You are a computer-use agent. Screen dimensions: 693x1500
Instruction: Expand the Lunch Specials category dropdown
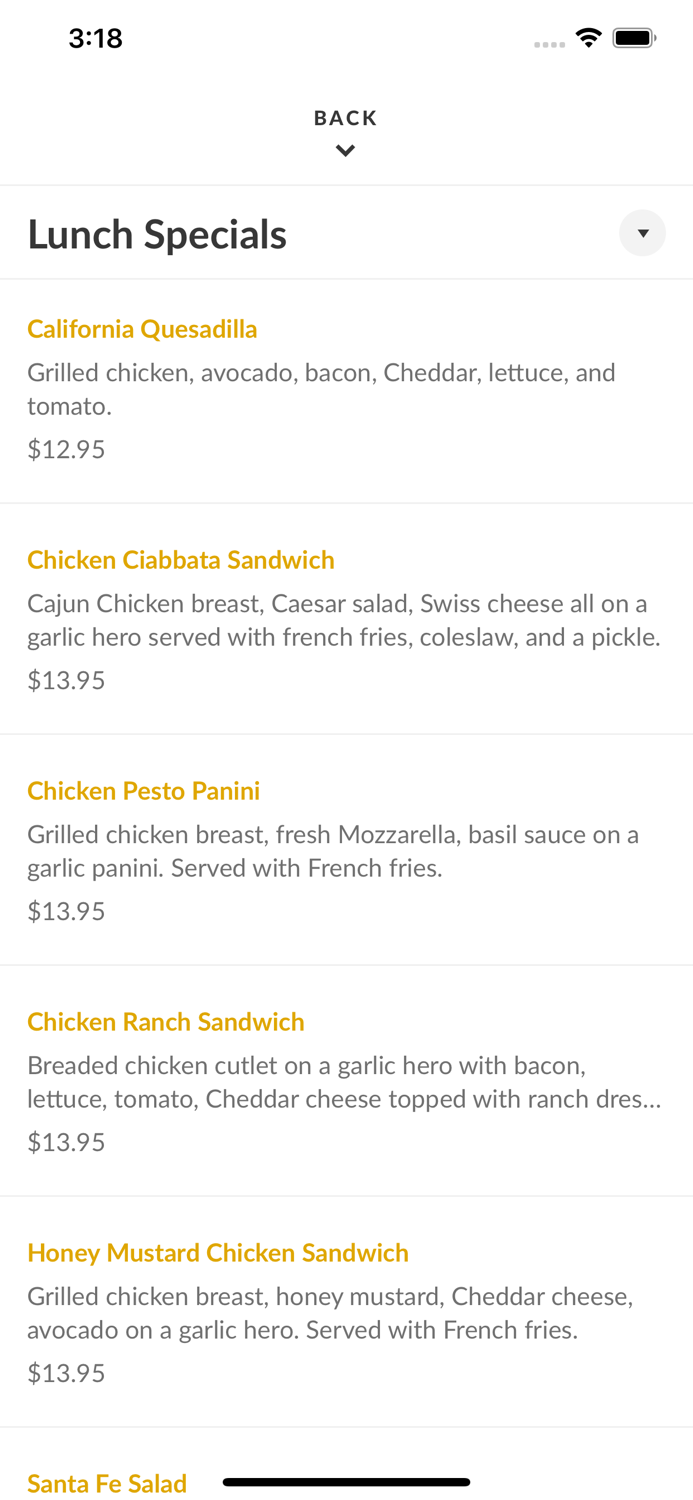coord(642,233)
